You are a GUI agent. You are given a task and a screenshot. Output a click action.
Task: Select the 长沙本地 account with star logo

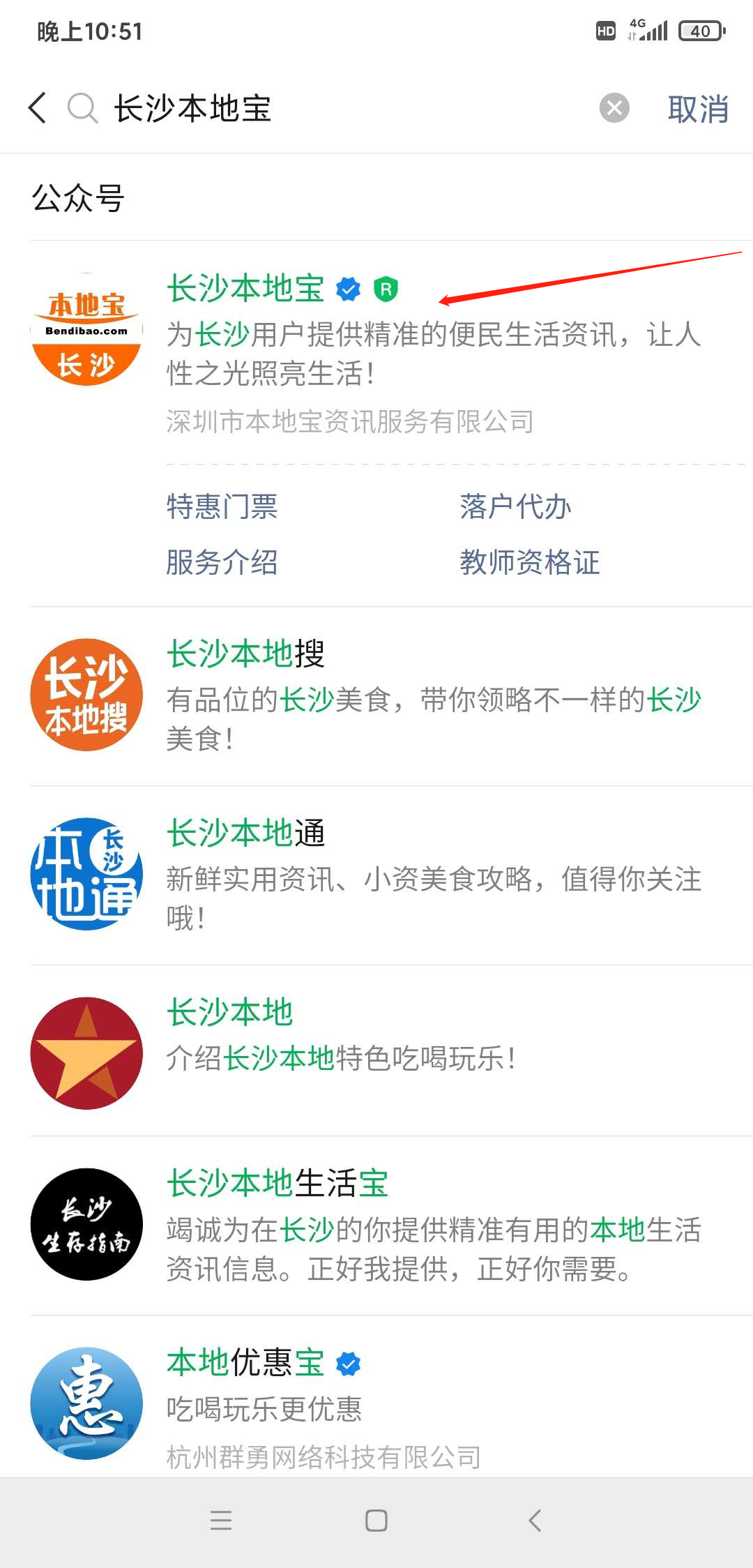coord(230,1012)
